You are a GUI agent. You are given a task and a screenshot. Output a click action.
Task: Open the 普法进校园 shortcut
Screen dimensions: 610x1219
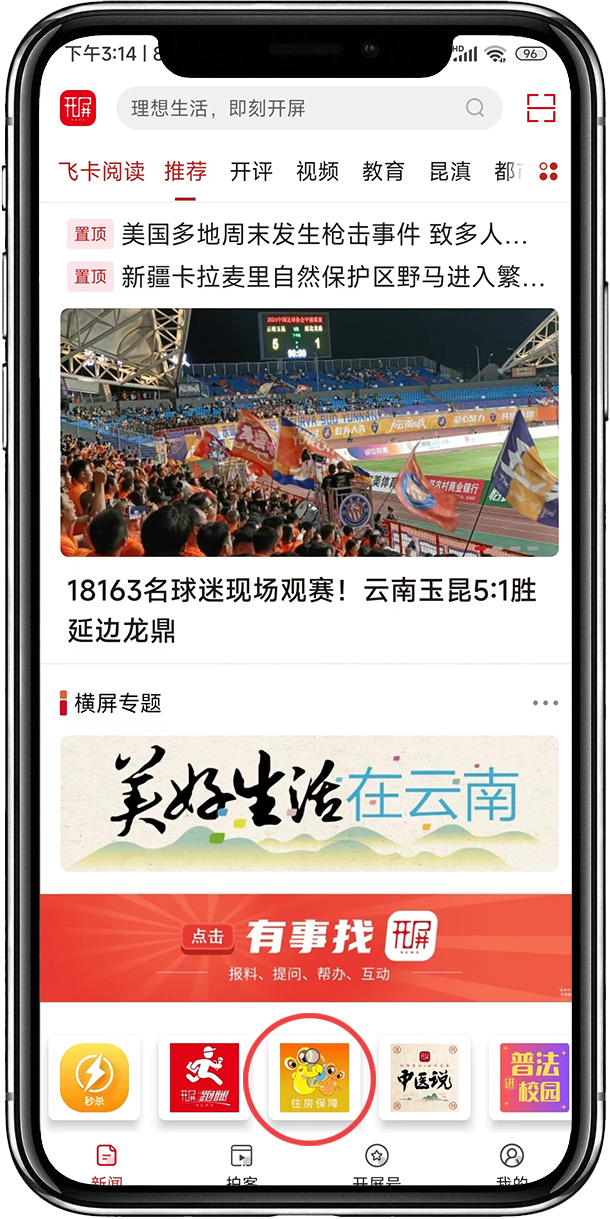click(x=534, y=1077)
